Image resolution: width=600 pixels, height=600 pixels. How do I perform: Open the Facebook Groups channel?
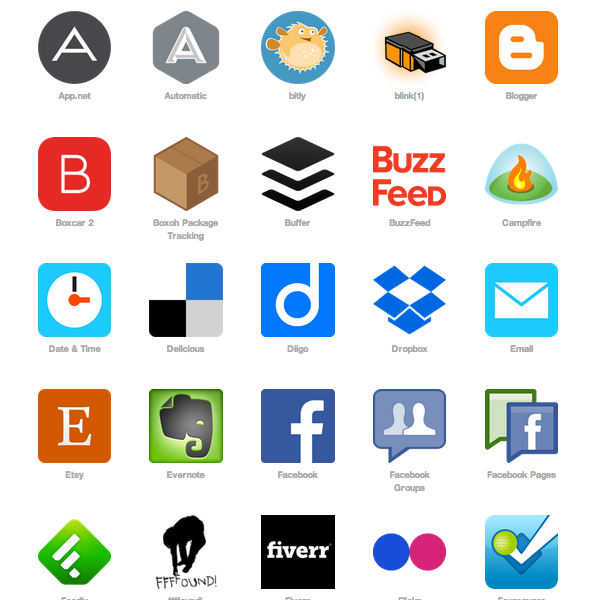pyautogui.click(x=409, y=426)
